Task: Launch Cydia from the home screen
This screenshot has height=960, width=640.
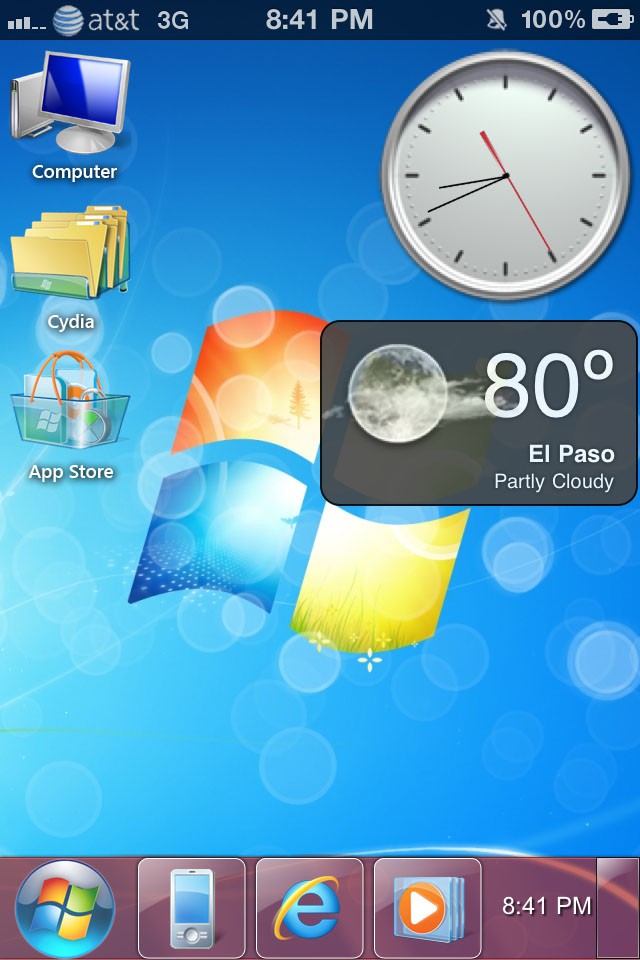Action: coord(70,255)
